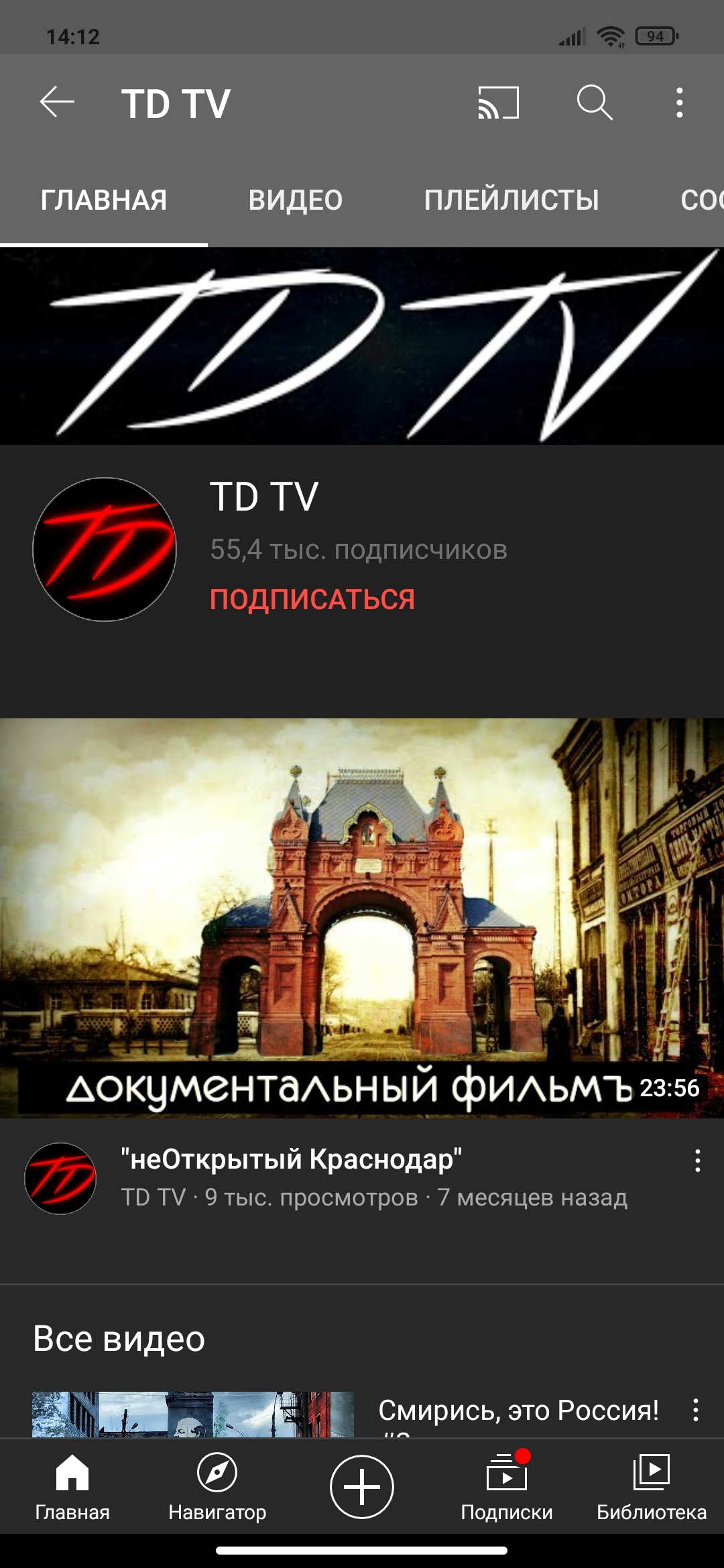The width and height of the screenshot is (724, 1568).
Task: Go back from the TD TV channel
Action: pos(57,103)
